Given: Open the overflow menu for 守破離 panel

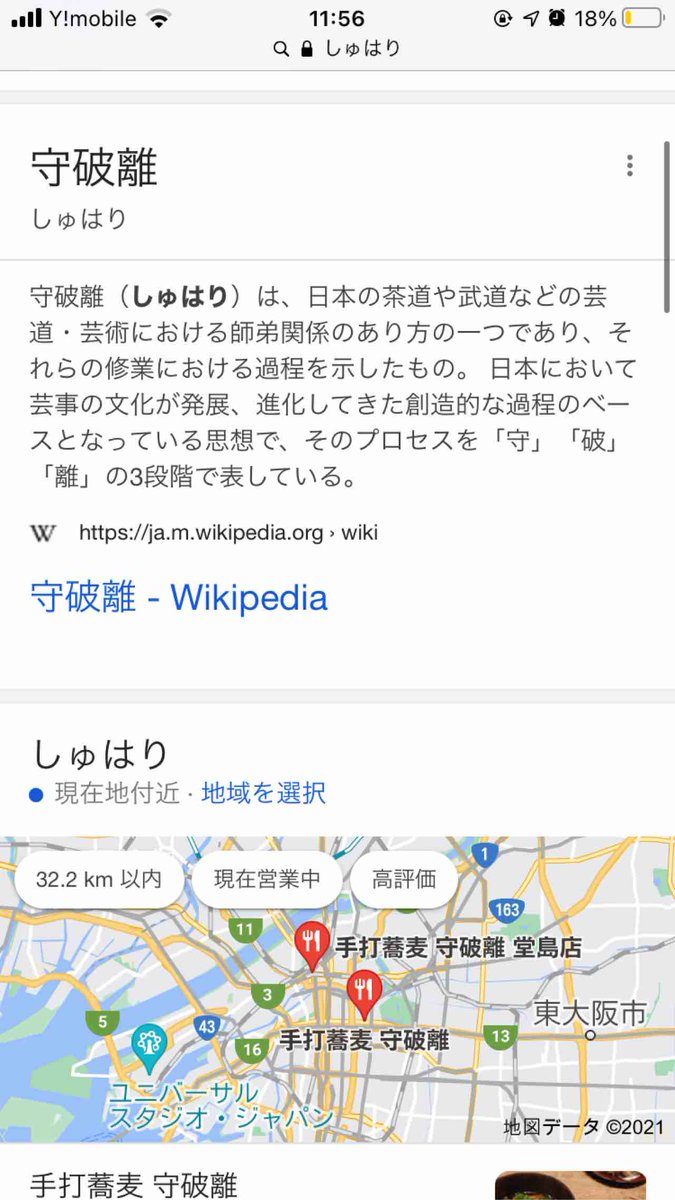Looking at the screenshot, I should (x=629, y=166).
